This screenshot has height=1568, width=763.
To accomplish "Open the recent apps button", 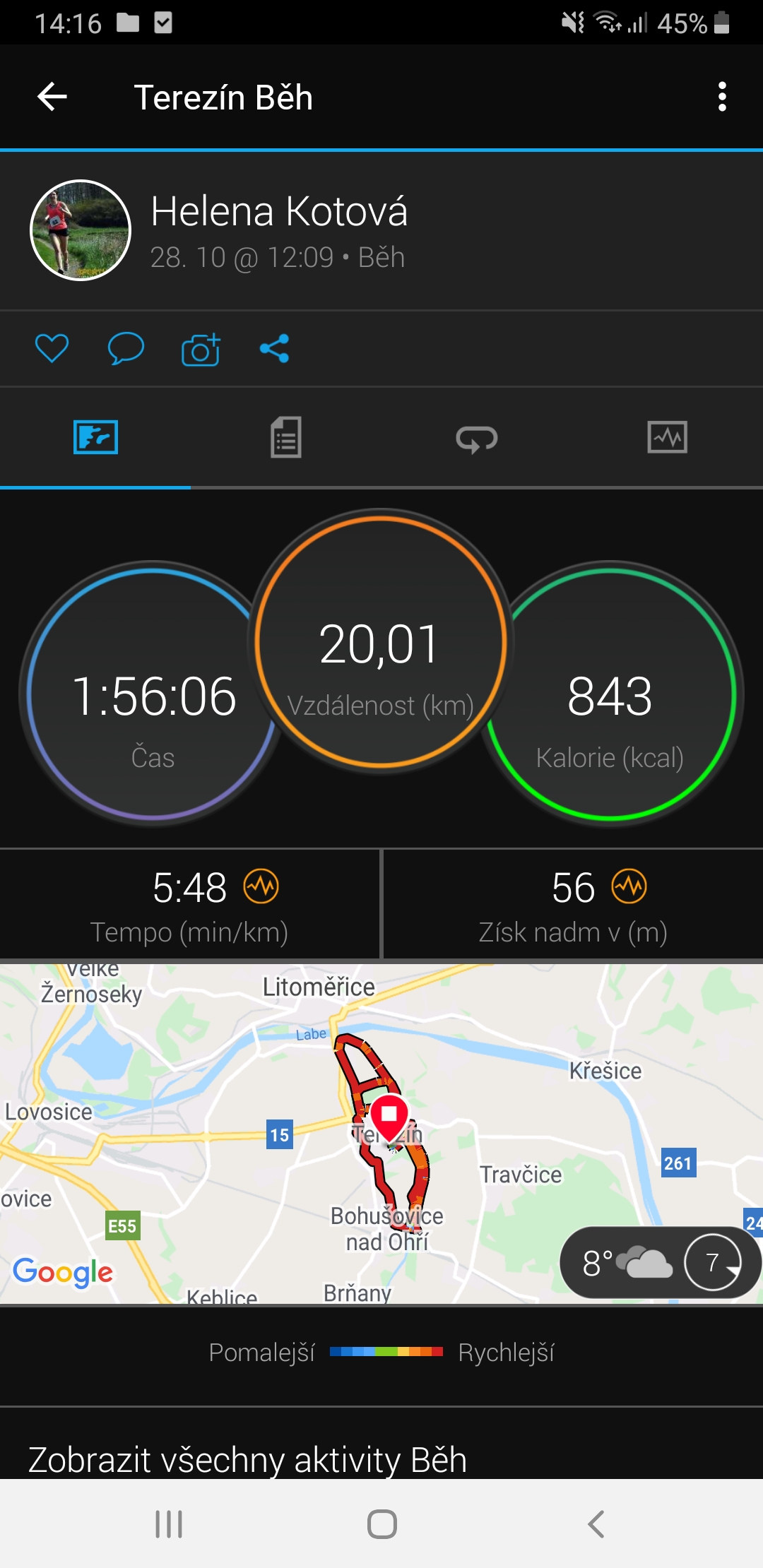I will [169, 1524].
